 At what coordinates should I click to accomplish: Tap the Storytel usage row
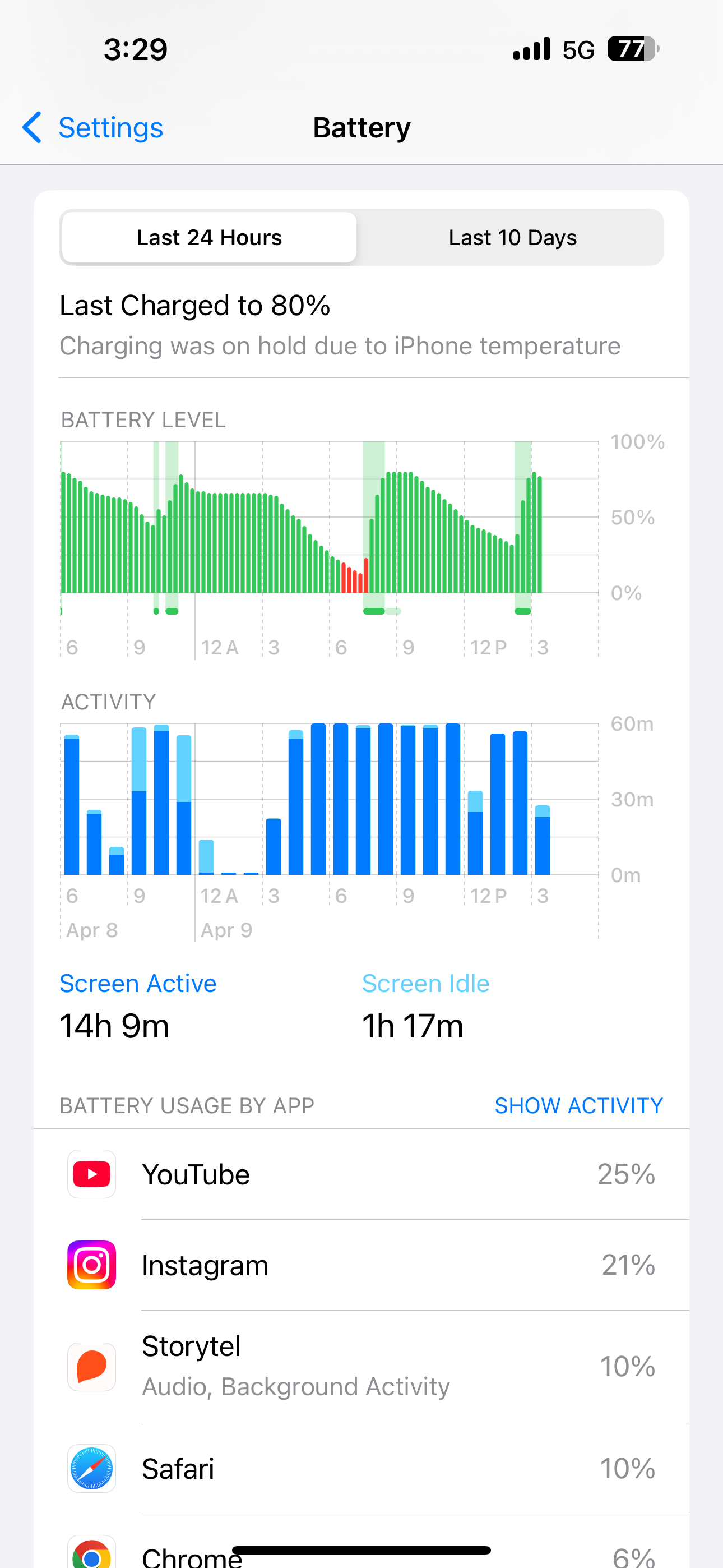361,1367
